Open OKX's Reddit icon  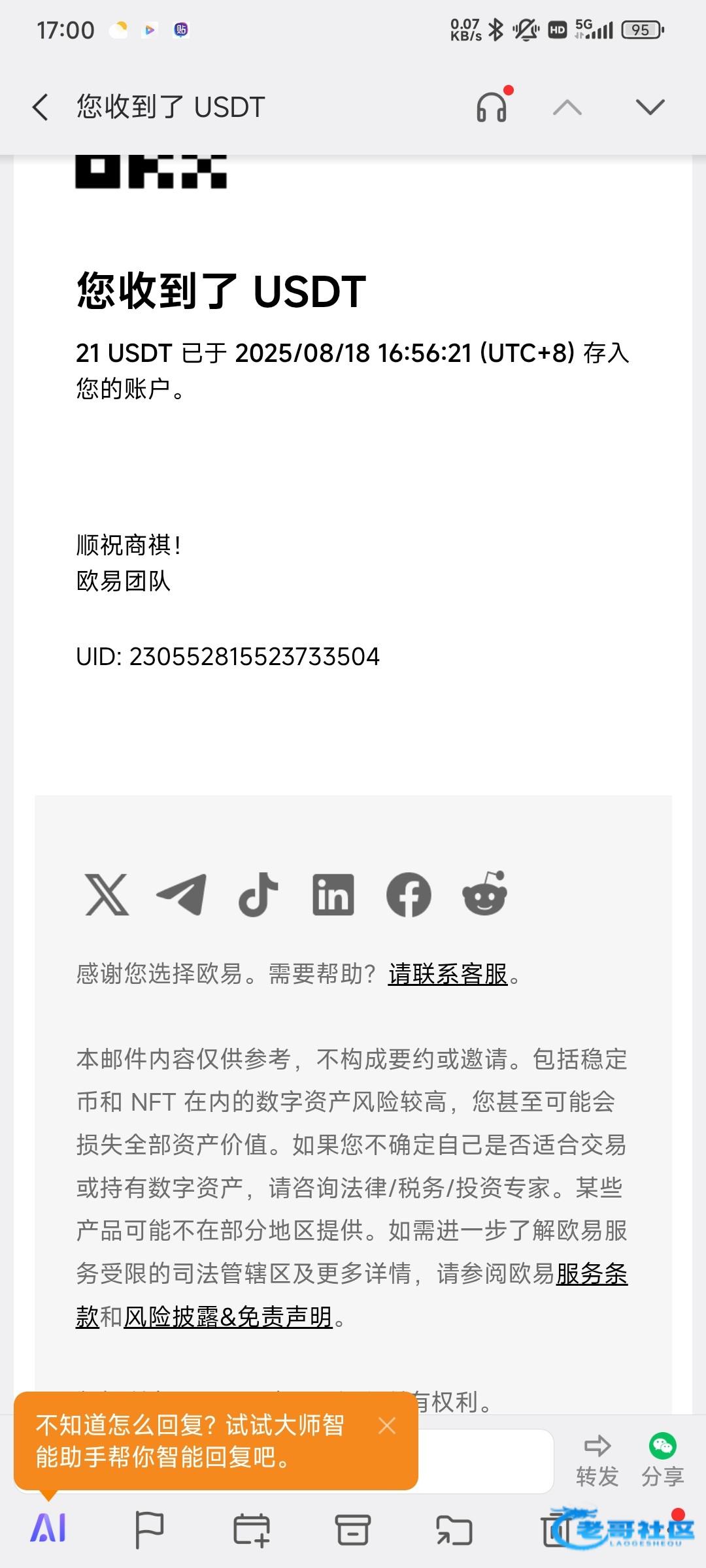pos(484,893)
